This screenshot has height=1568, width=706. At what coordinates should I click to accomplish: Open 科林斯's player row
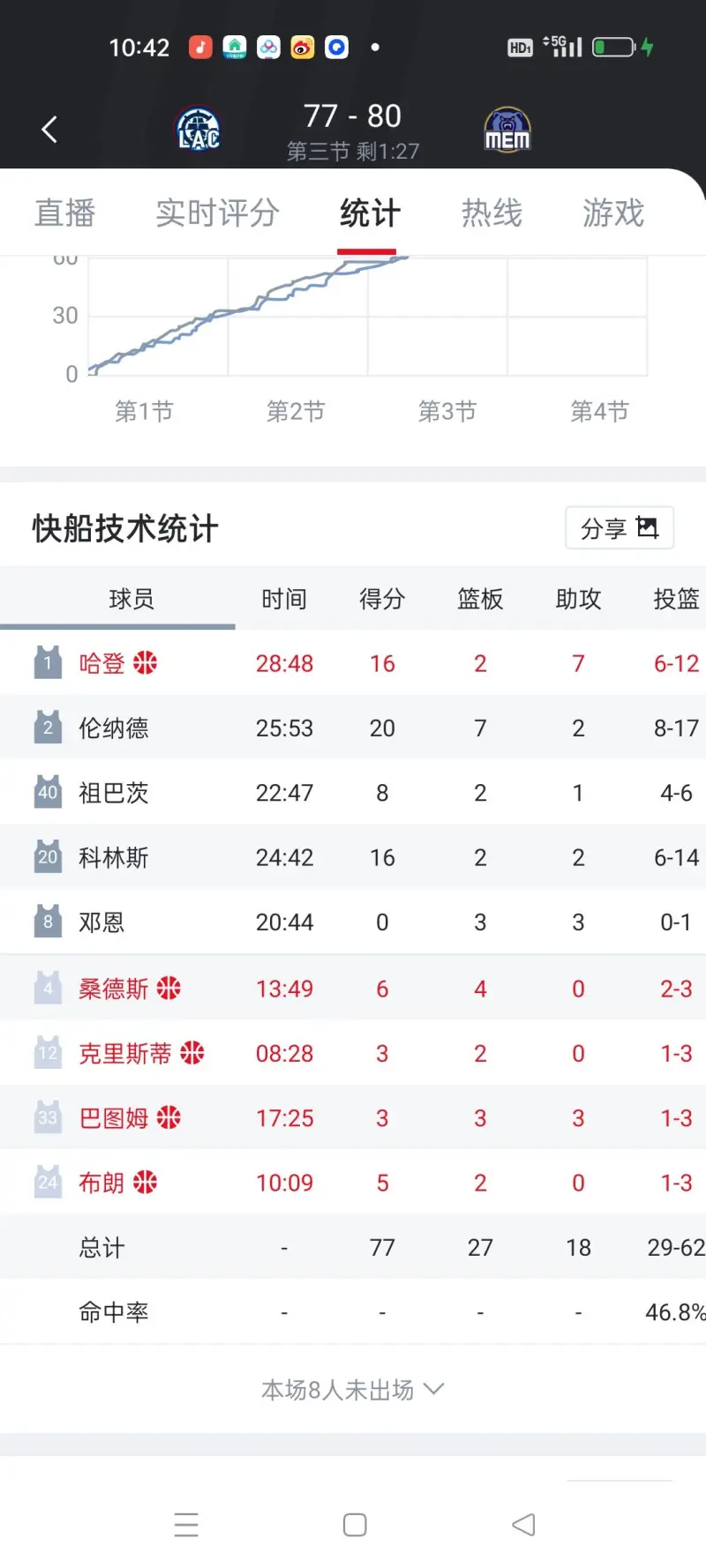coord(113,857)
